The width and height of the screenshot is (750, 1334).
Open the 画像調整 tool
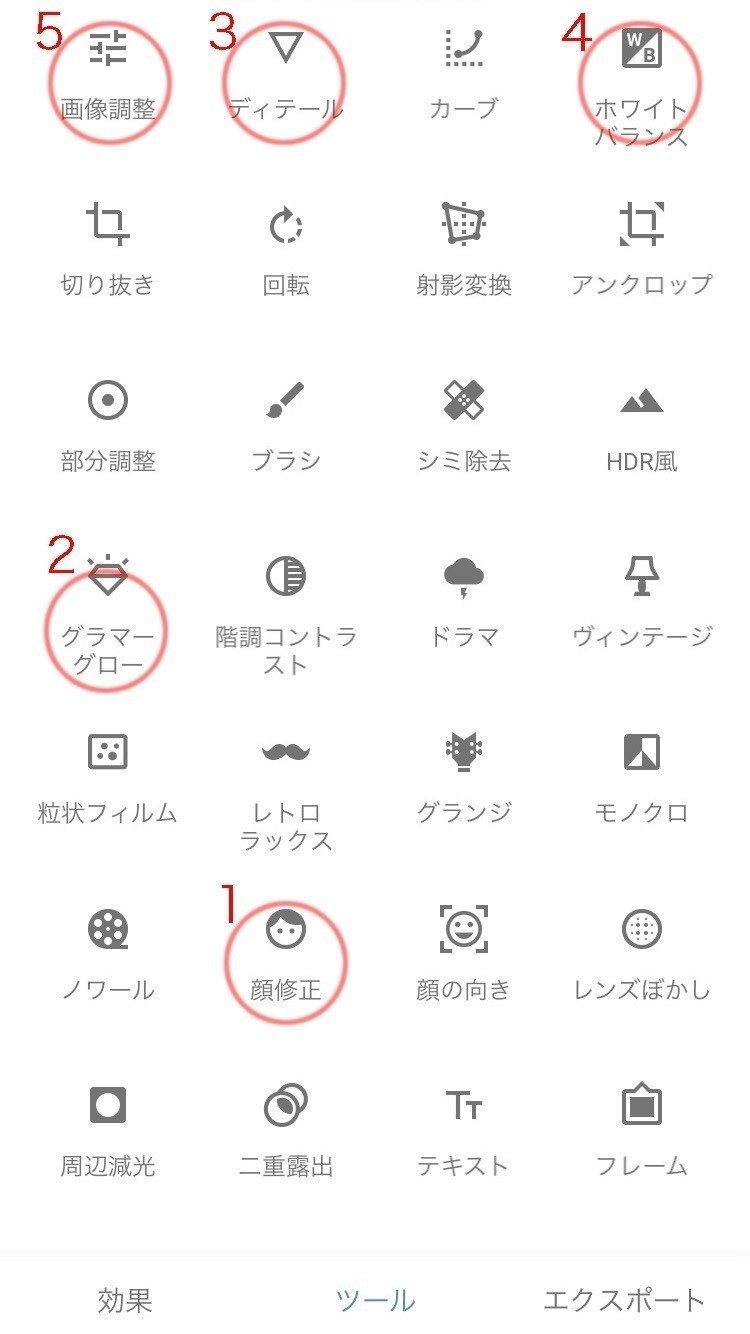(x=108, y=72)
